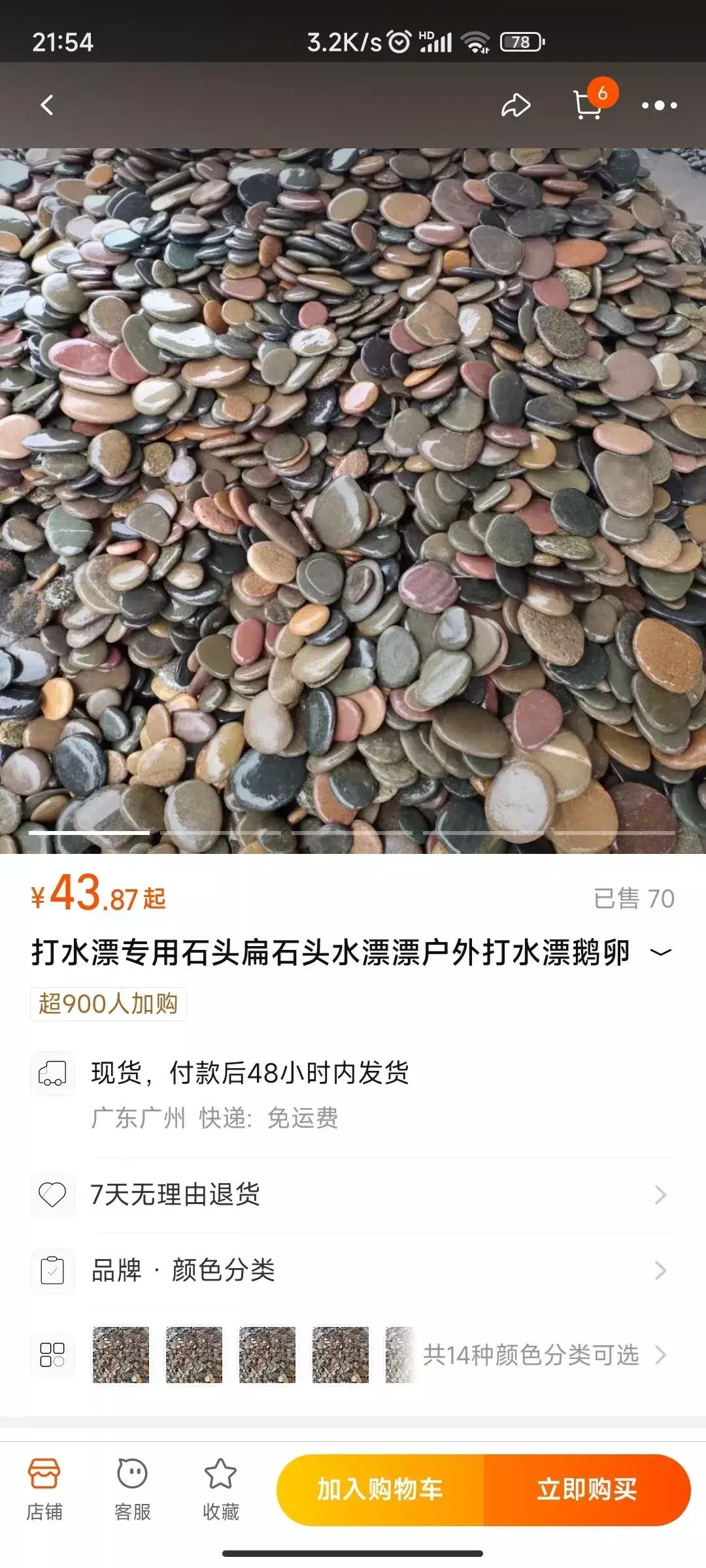The height and width of the screenshot is (1568, 706).
Task: Open the shopping cart with 6 items
Action: pos(589,105)
